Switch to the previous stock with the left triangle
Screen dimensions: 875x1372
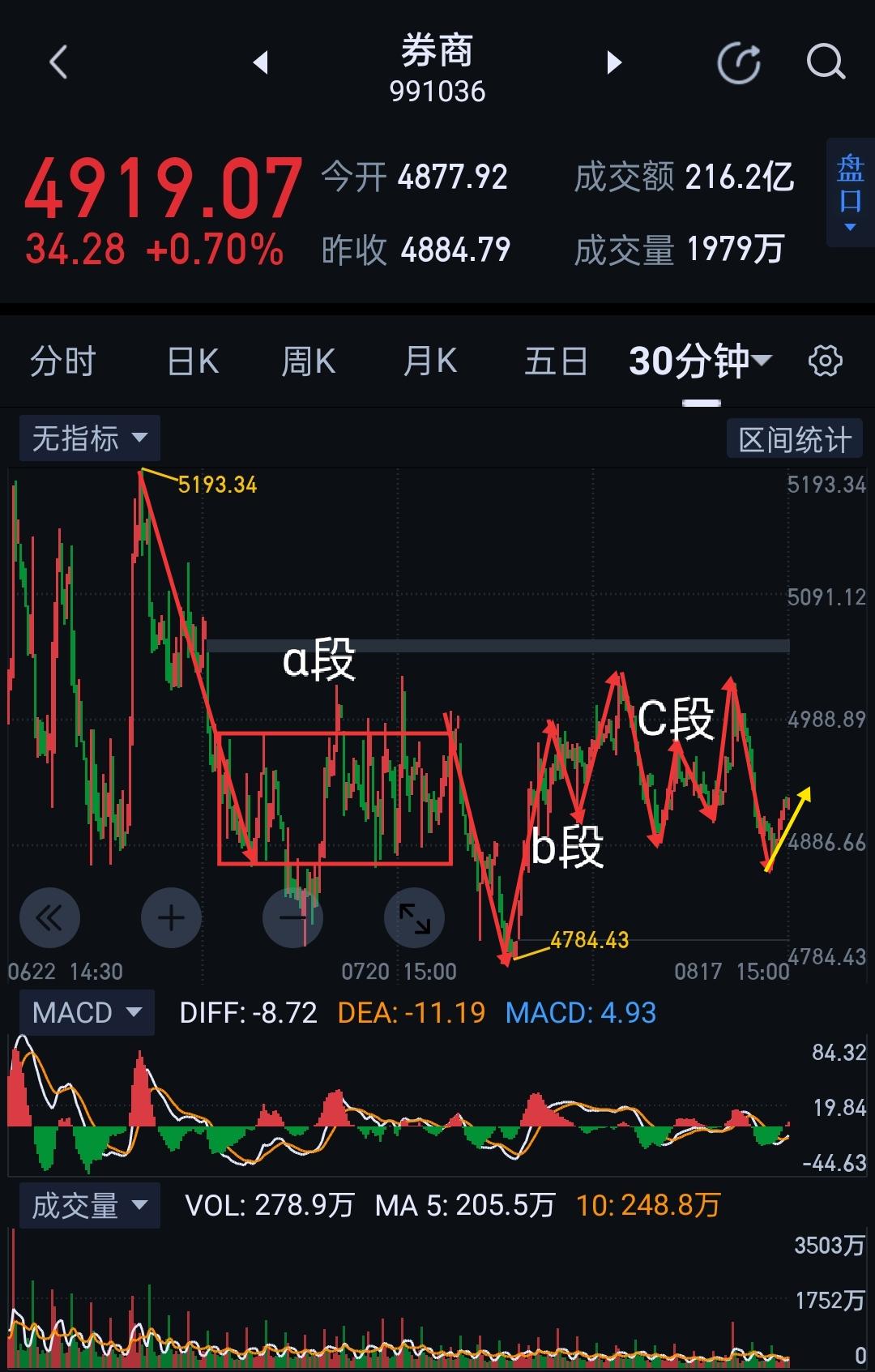[260, 62]
